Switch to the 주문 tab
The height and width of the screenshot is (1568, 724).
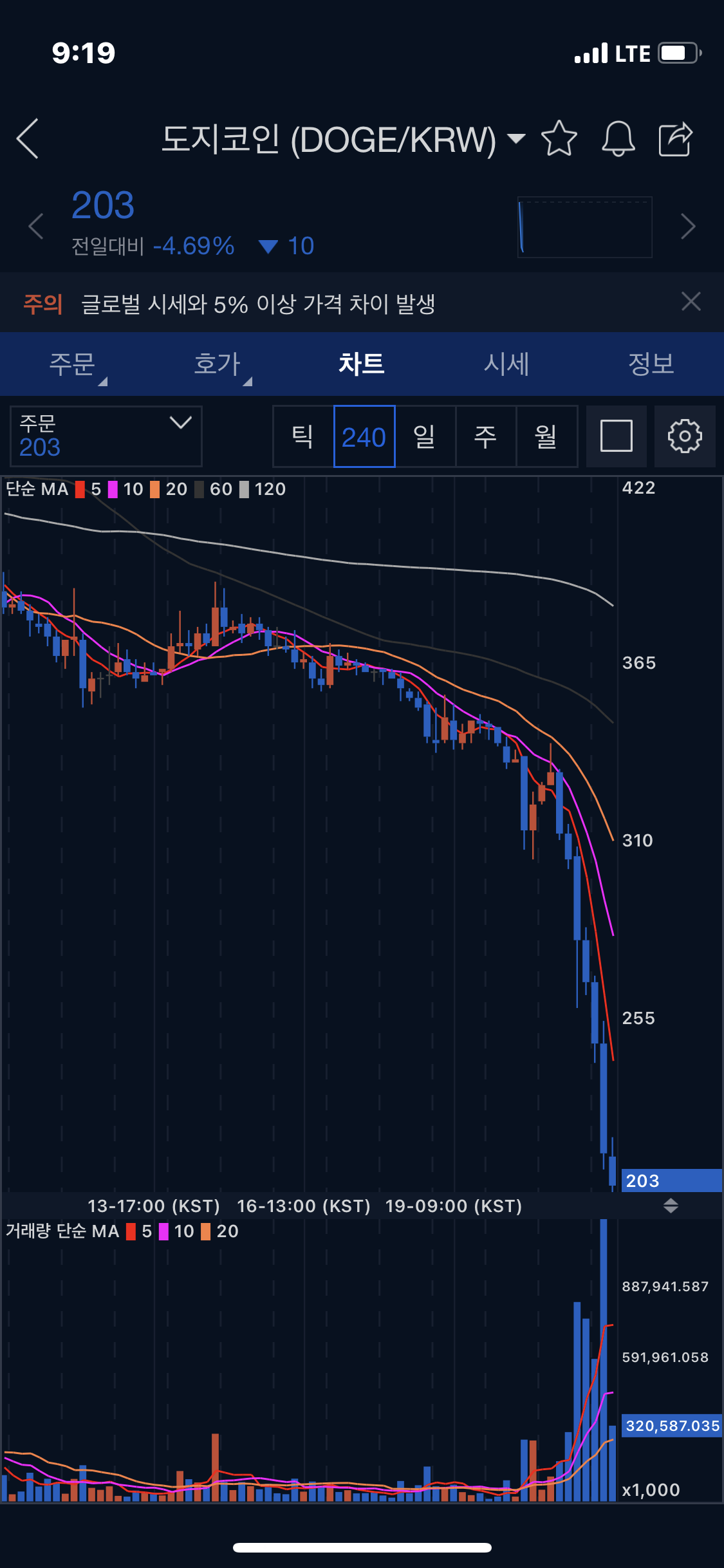point(72,364)
